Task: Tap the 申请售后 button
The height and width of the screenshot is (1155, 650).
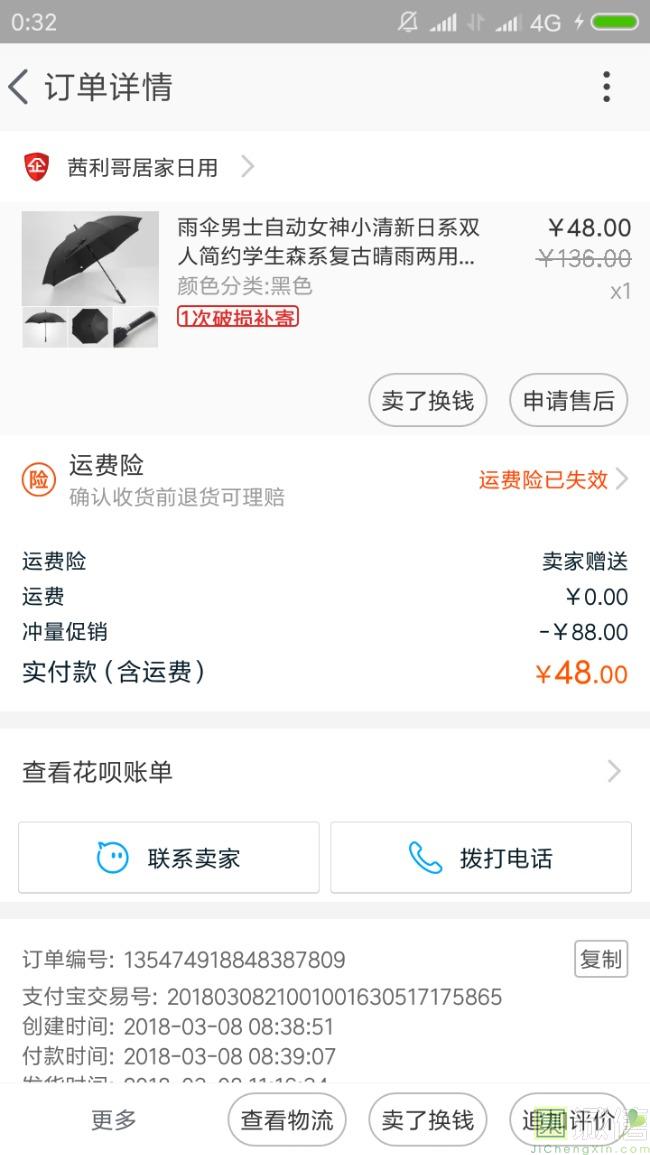Action: point(568,401)
